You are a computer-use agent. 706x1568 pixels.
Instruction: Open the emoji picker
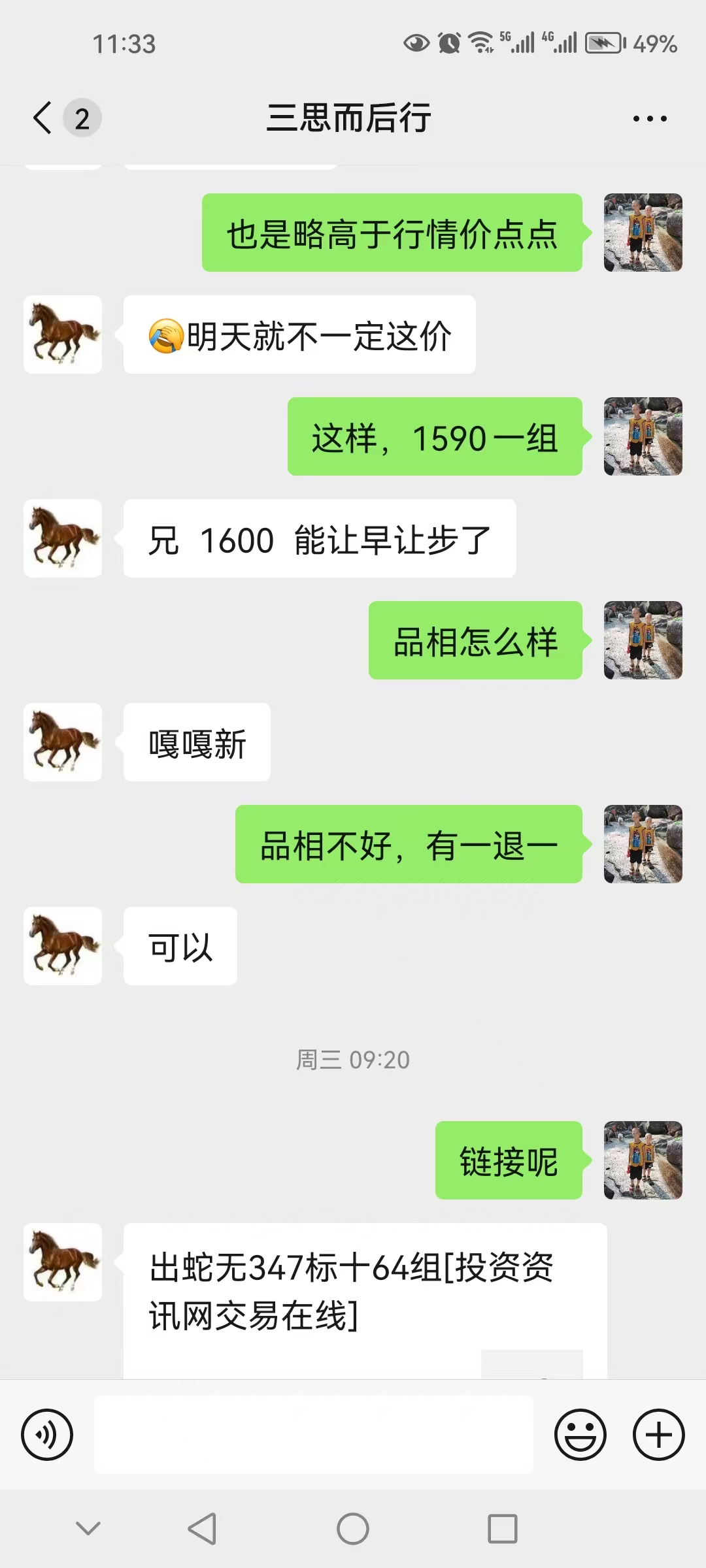tap(580, 1435)
